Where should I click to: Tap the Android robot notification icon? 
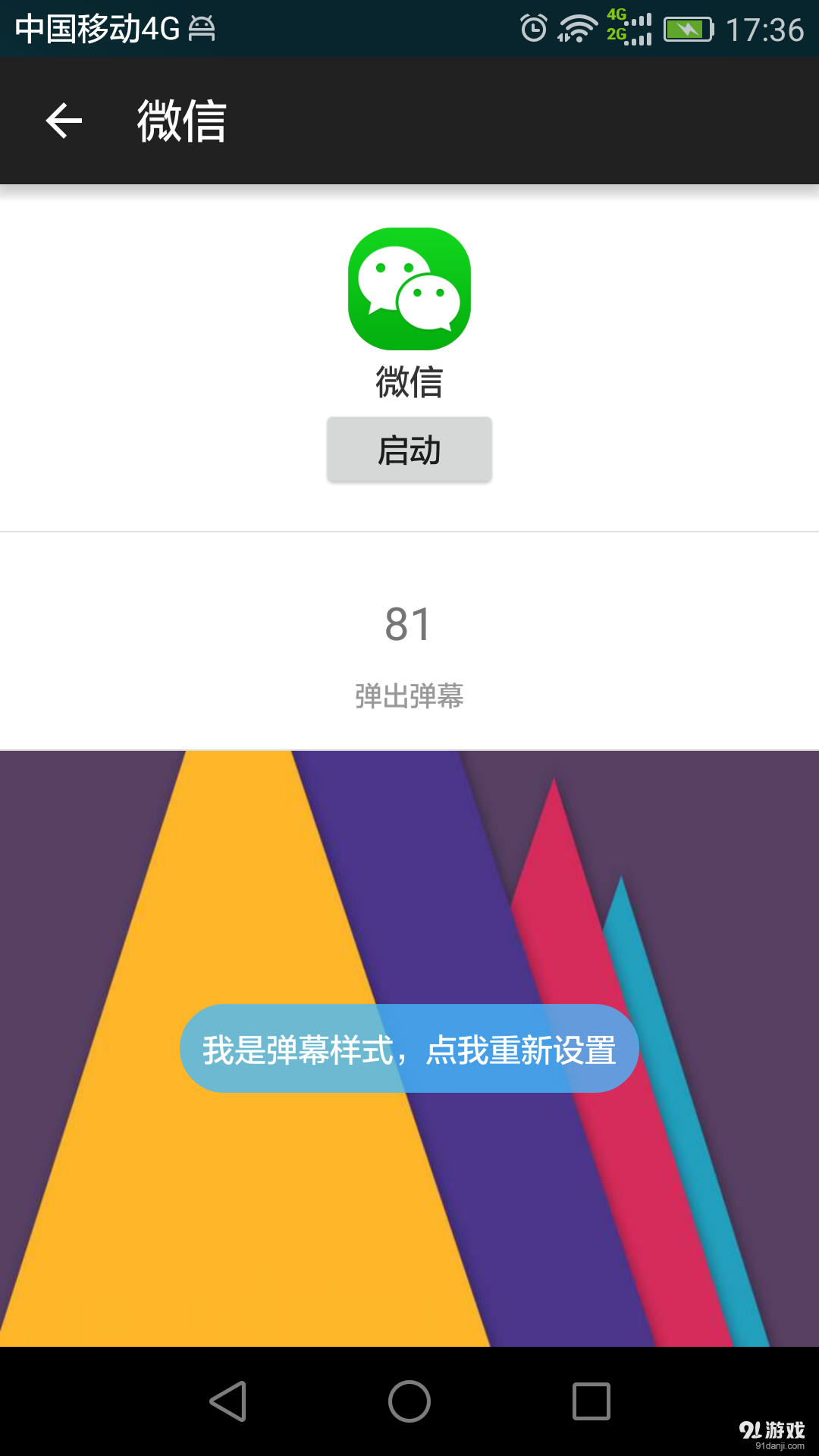point(200,27)
